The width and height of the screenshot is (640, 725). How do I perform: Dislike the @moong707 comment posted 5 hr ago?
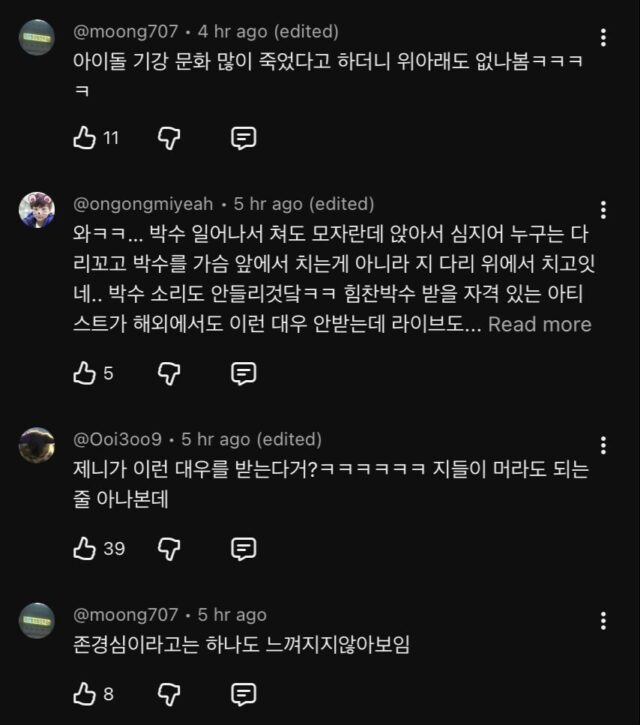(x=169, y=693)
